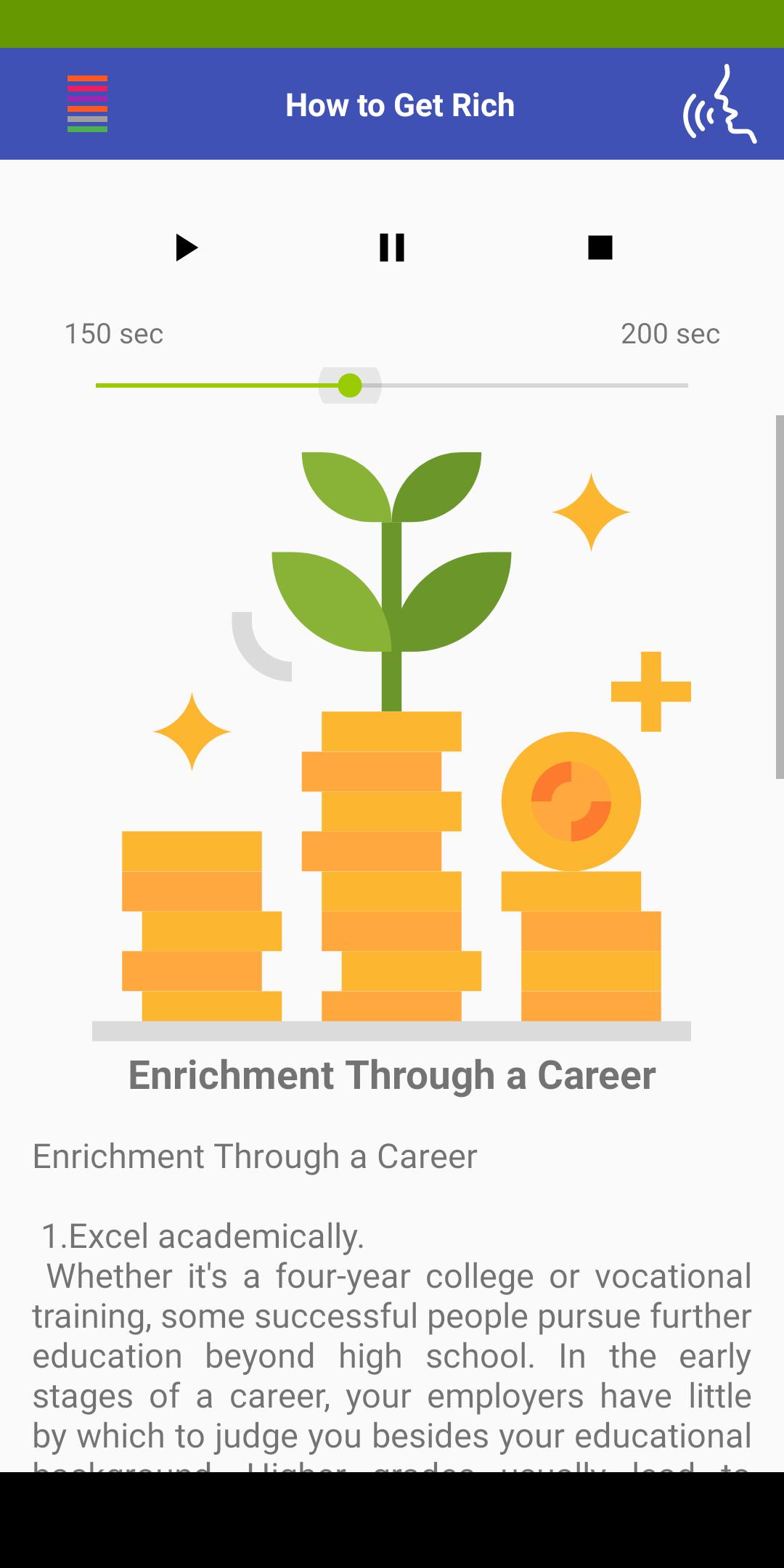Start playback with the play button

(186, 248)
